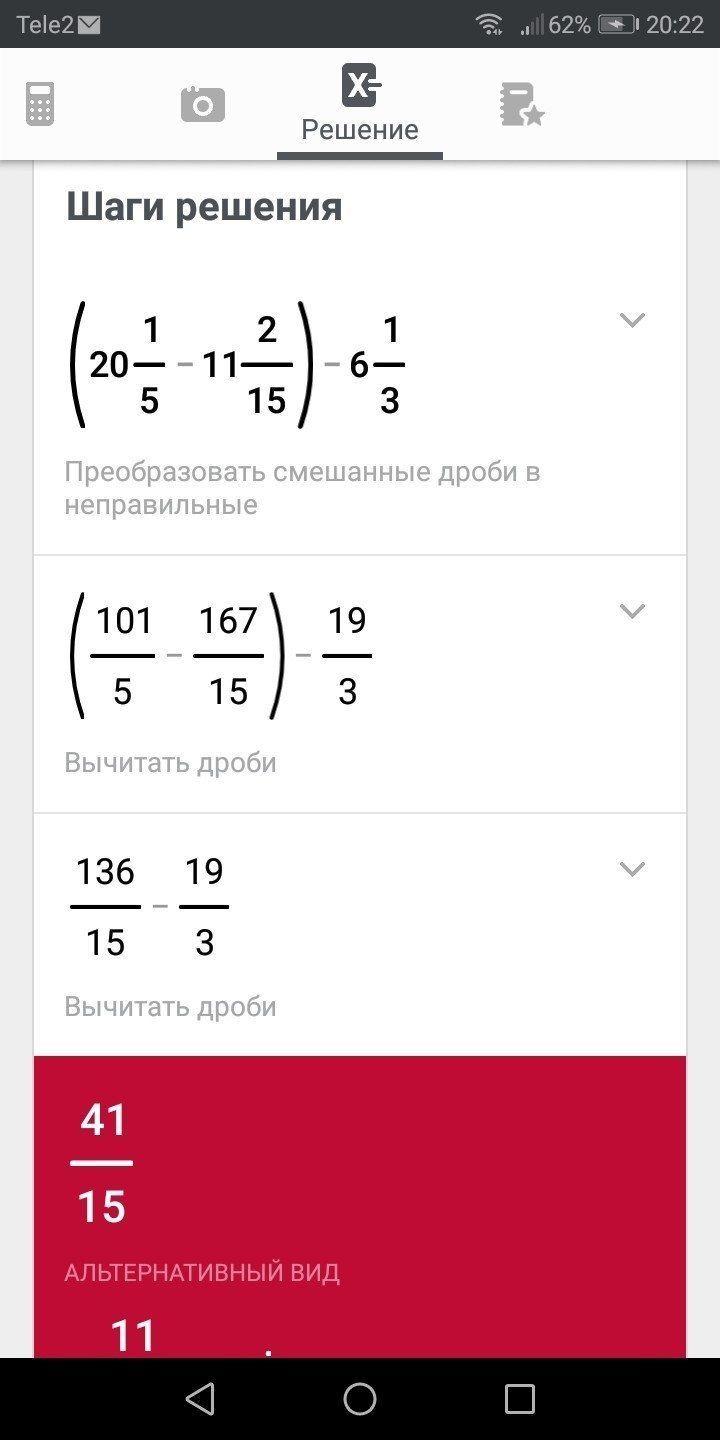Switch to the calculator tab
The height and width of the screenshot is (1440, 720).
pos(40,104)
